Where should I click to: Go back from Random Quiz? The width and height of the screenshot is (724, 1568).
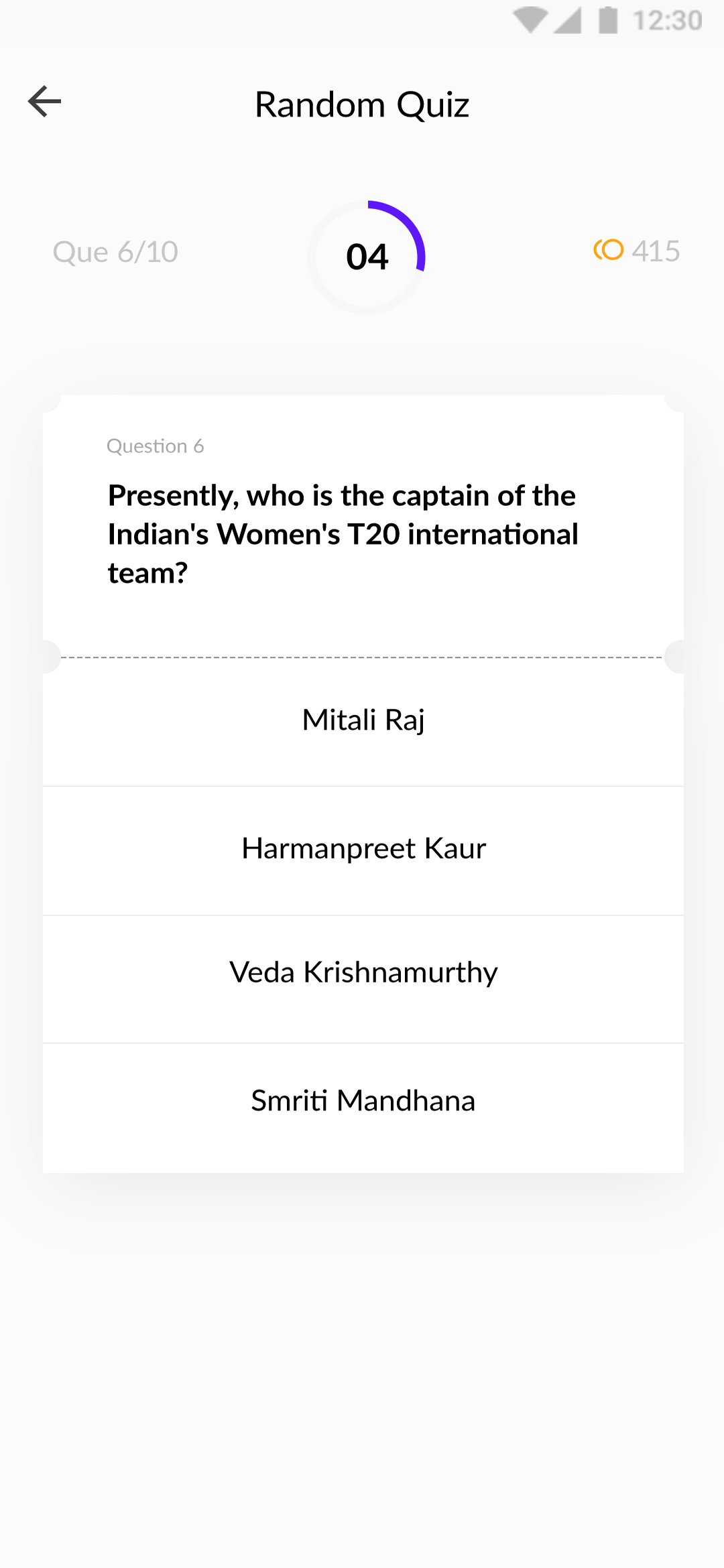(44, 102)
